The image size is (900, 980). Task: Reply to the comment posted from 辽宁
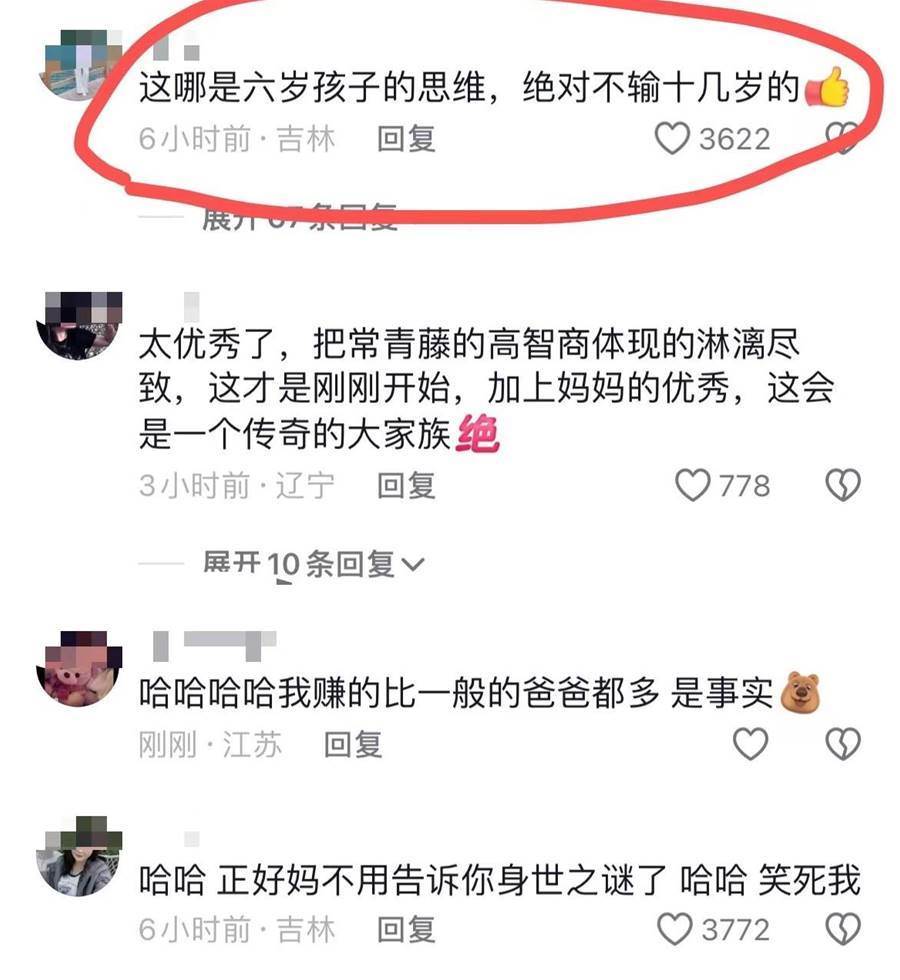pos(406,486)
